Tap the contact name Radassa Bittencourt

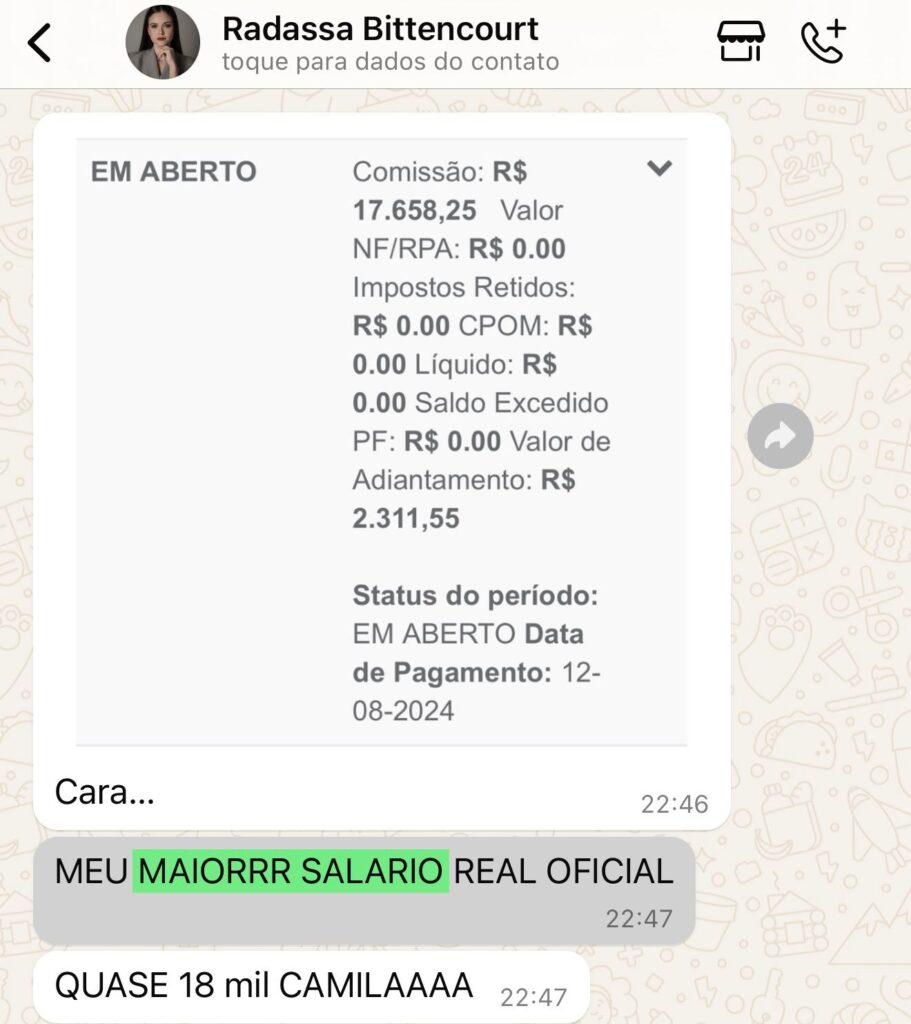[x=382, y=29]
